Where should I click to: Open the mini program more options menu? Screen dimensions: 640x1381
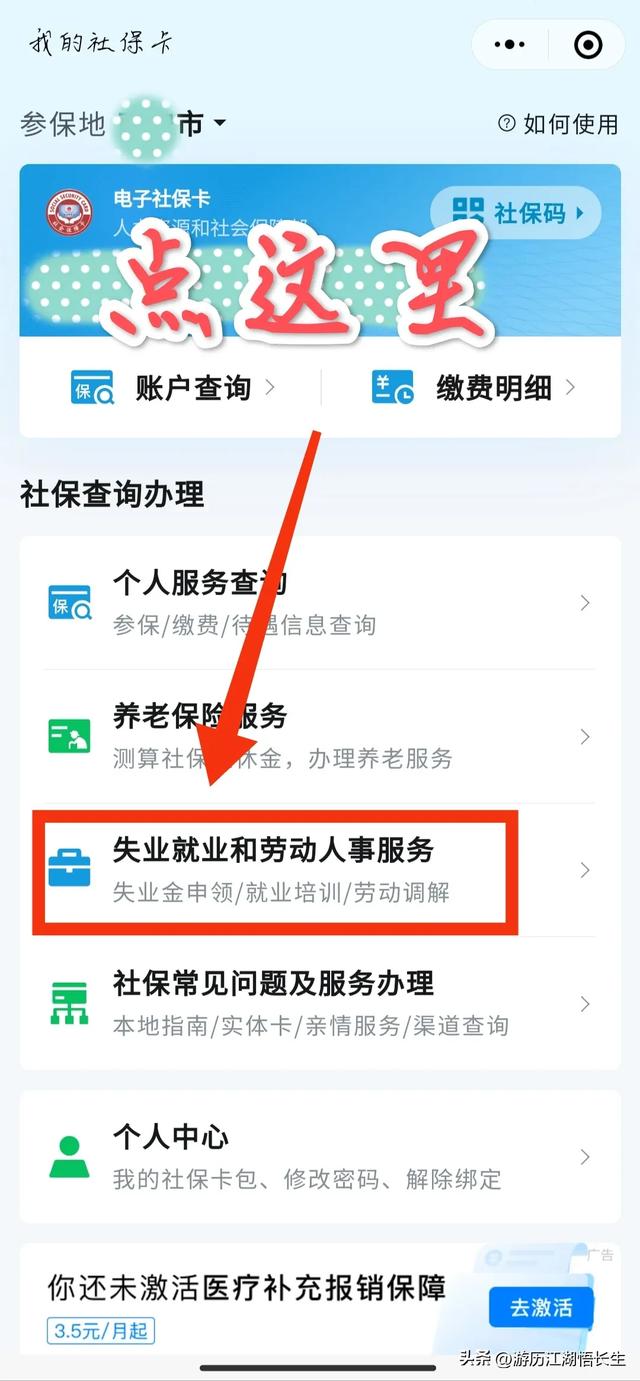510,45
